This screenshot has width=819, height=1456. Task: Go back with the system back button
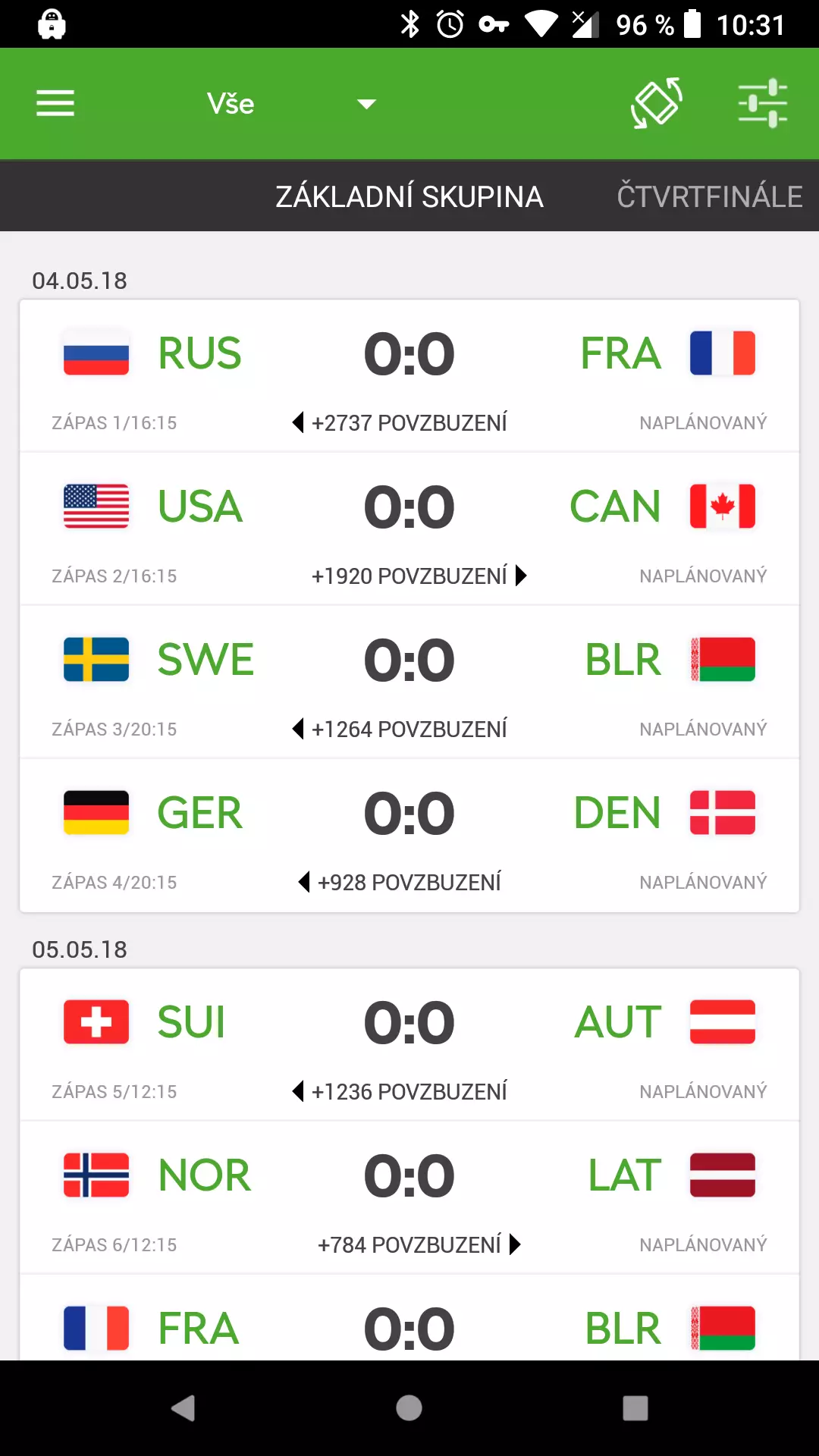tap(183, 1408)
